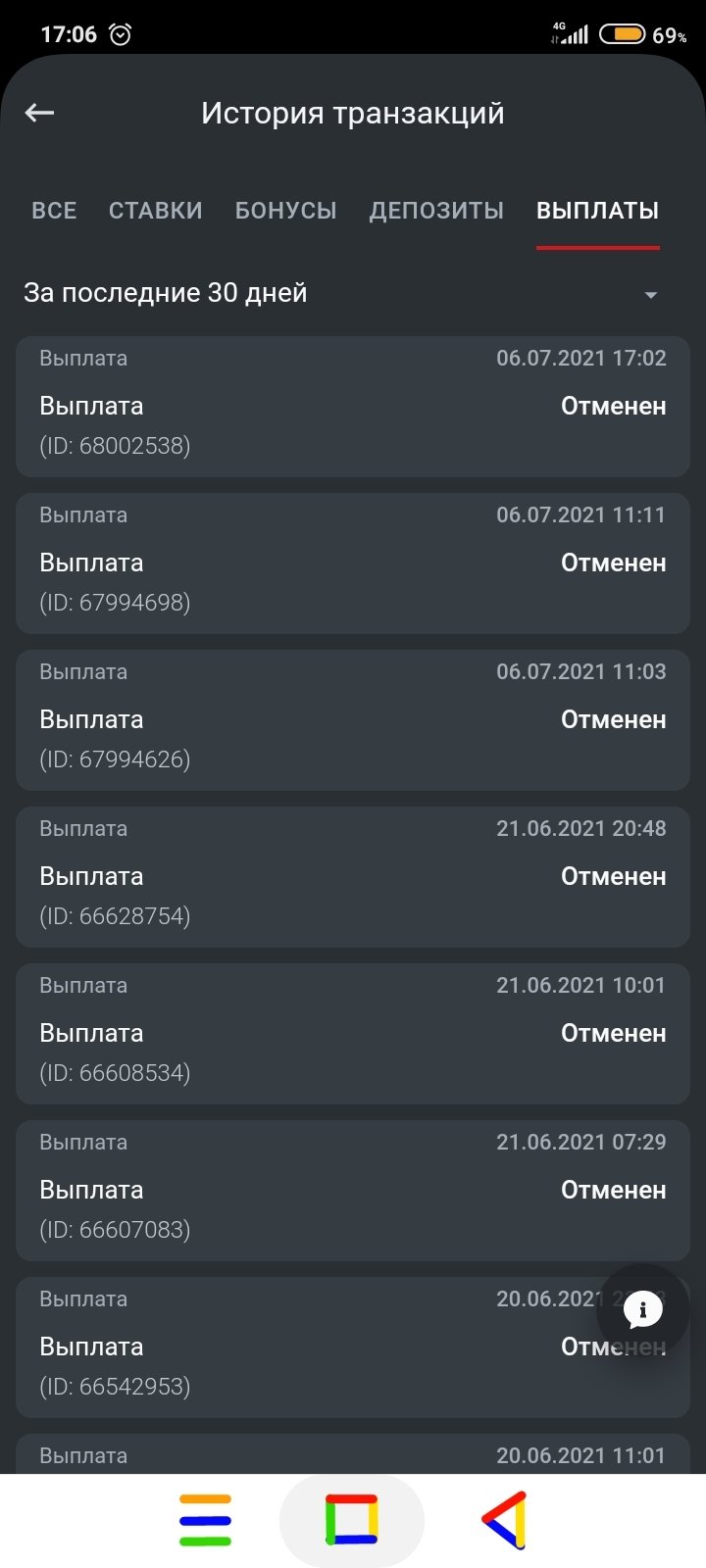This screenshot has height=1568, width=706.
Task: Tap the system home square button
Action: pyautogui.click(x=351, y=1520)
